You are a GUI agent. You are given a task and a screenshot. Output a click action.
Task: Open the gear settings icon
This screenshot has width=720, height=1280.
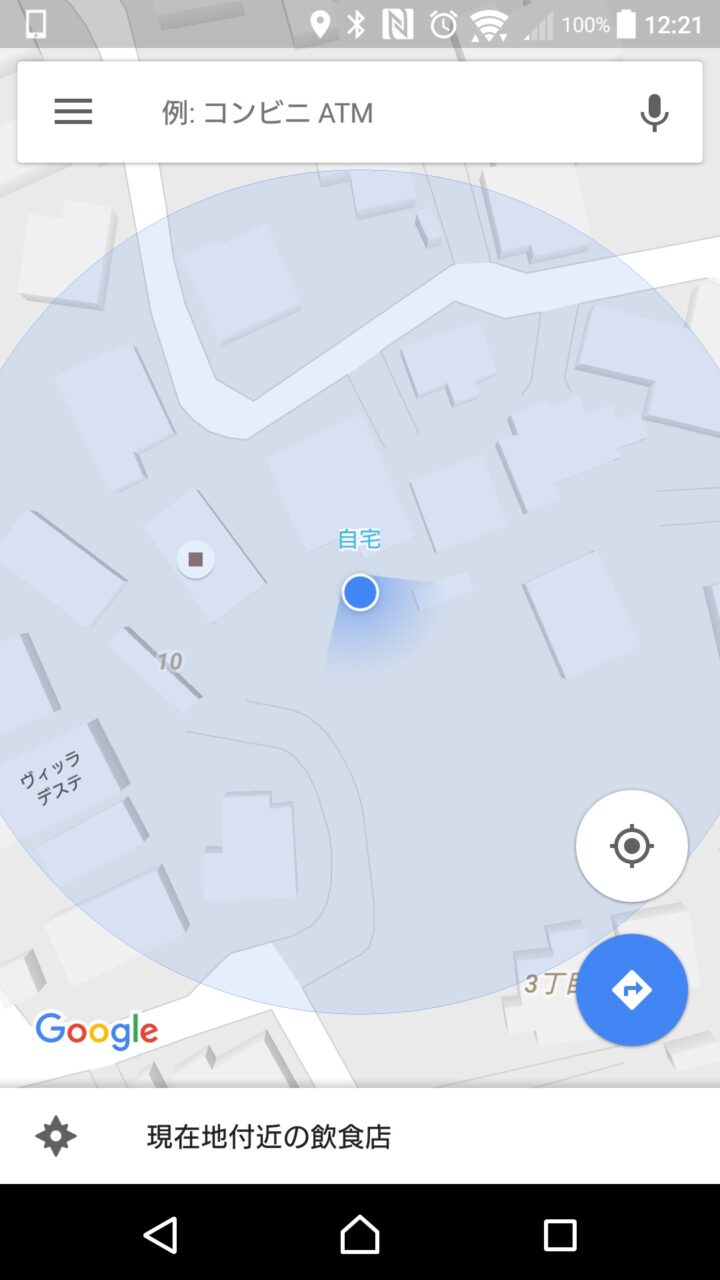(x=56, y=1137)
